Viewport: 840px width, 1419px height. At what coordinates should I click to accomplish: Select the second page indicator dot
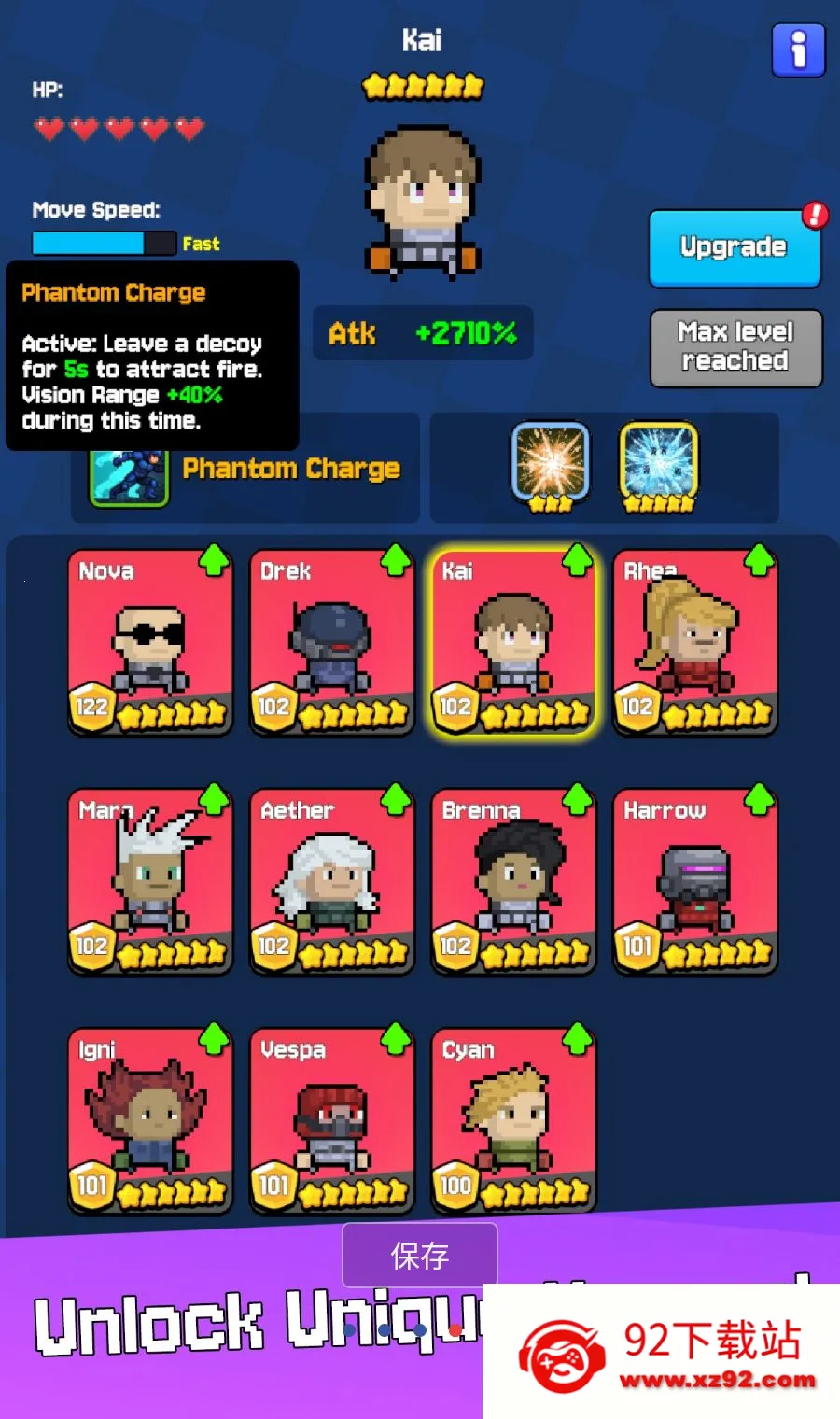tap(385, 1330)
